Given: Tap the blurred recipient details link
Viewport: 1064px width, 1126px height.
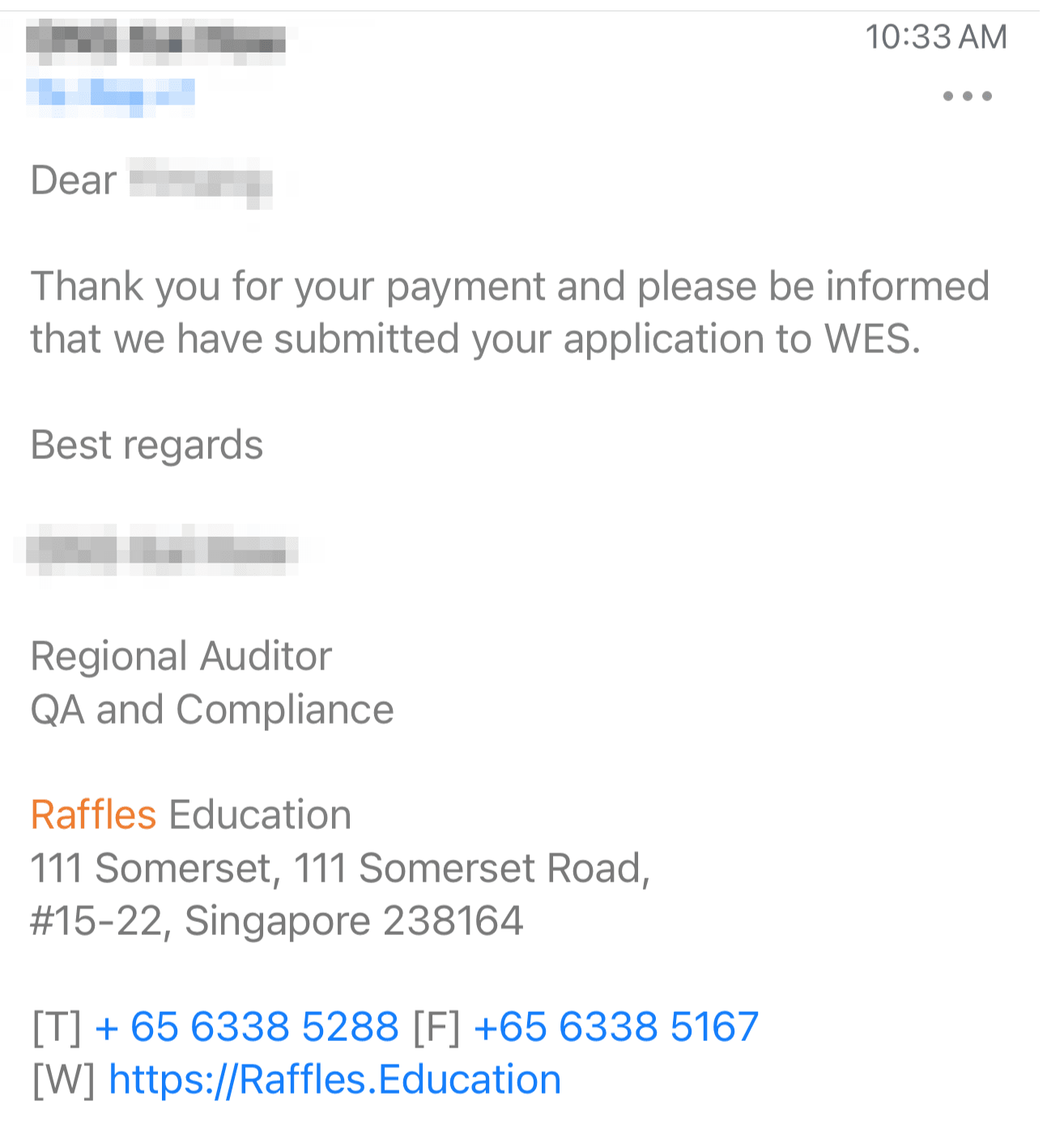Looking at the screenshot, I should click(111, 94).
